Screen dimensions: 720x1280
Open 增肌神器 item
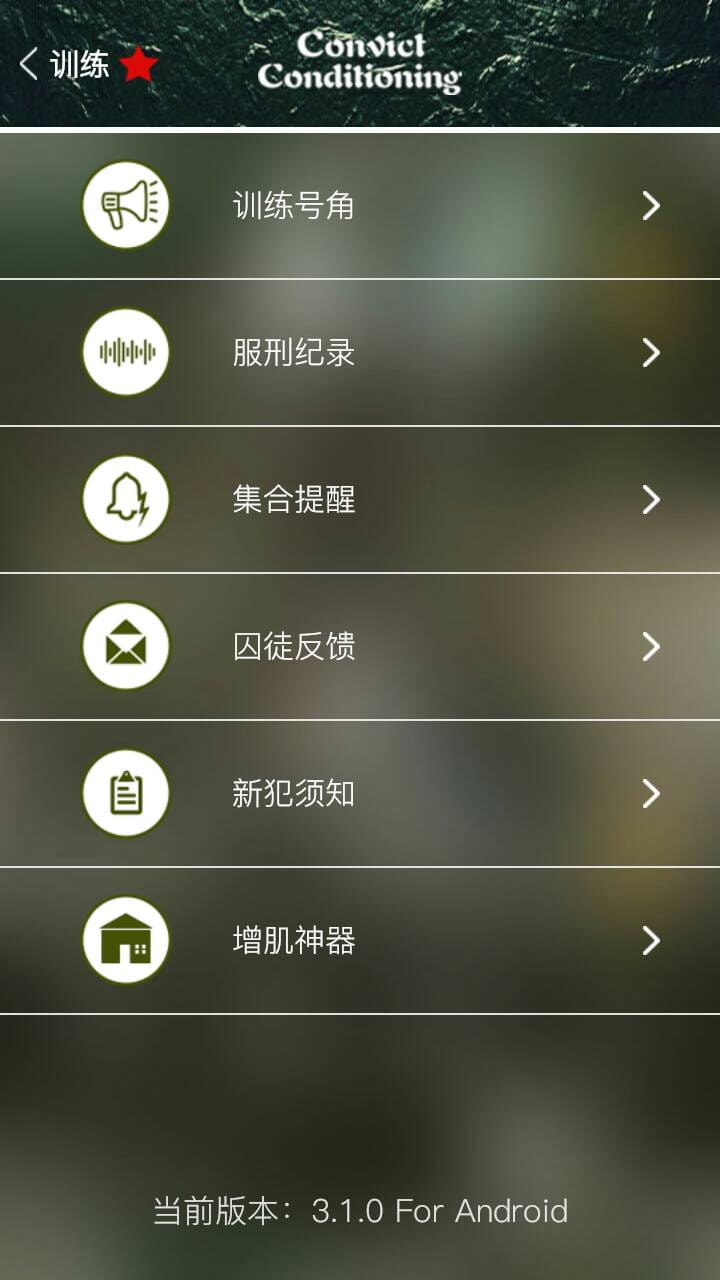tap(360, 941)
